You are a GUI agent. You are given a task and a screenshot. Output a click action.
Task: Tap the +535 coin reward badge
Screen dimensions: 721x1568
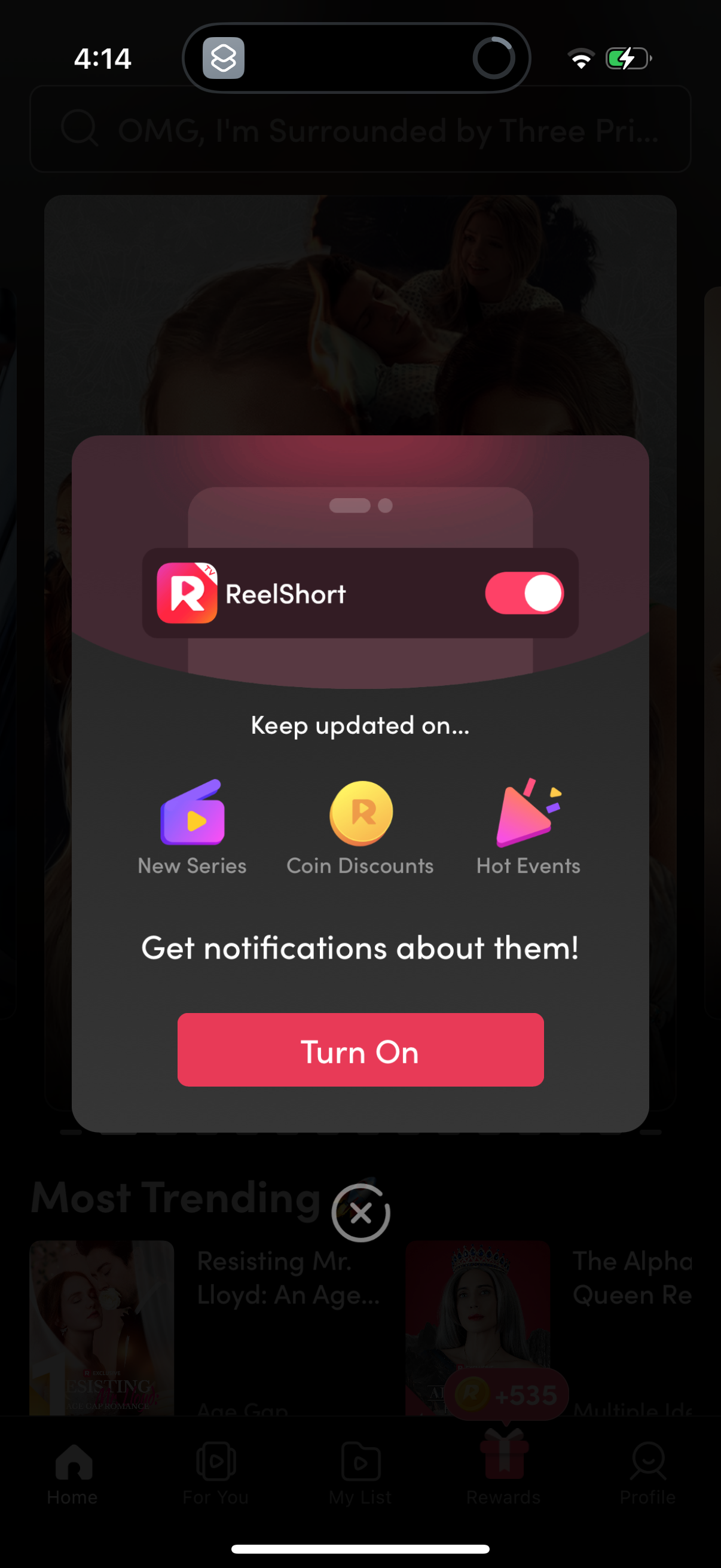(x=507, y=1394)
